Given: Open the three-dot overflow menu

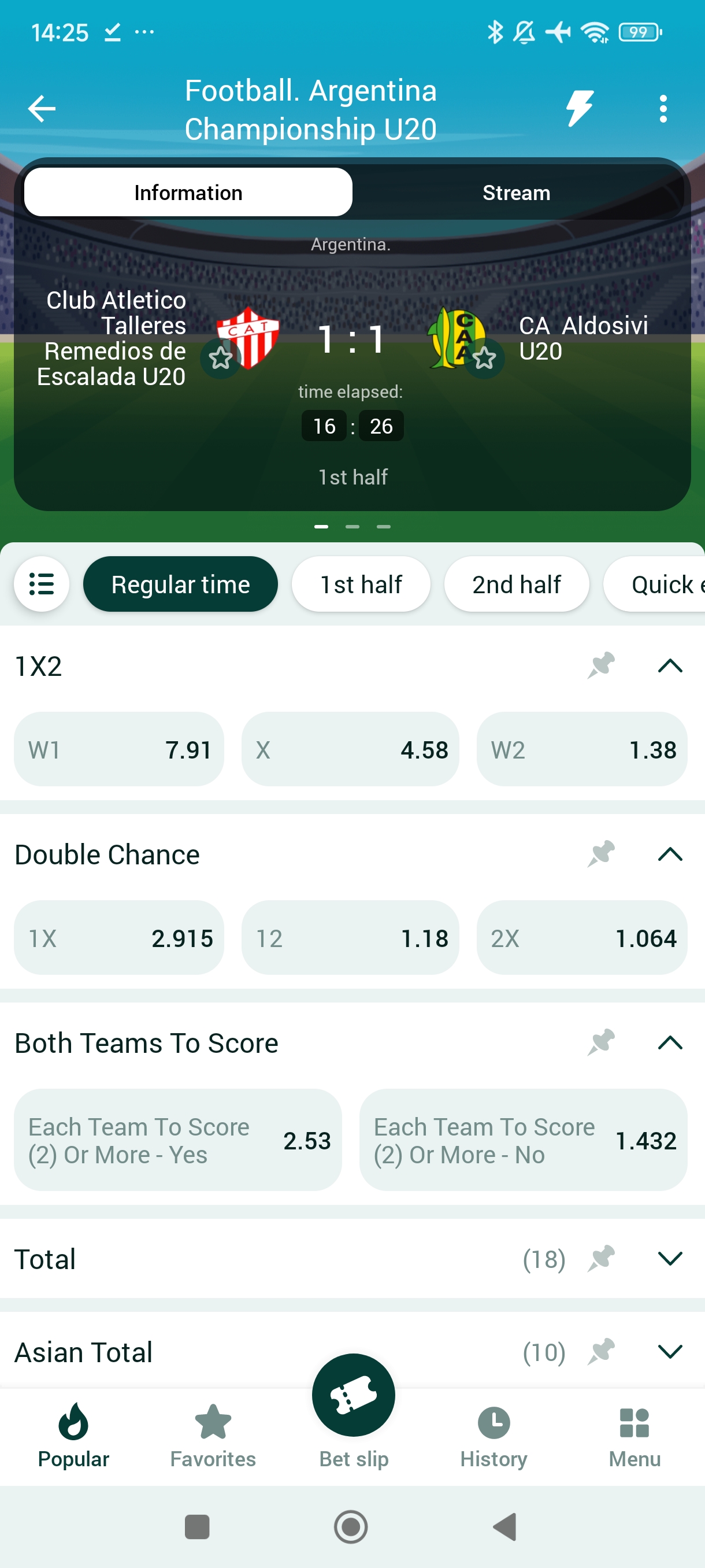Looking at the screenshot, I should [x=662, y=109].
